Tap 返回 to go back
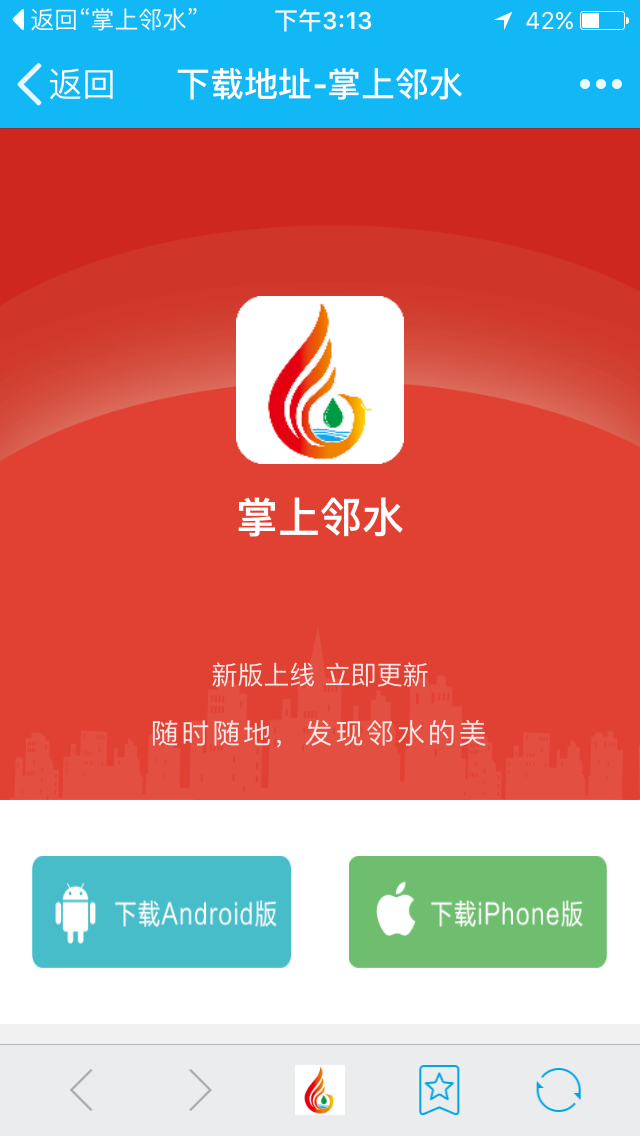Screen dimensions: 640x1136 [x=66, y=84]
